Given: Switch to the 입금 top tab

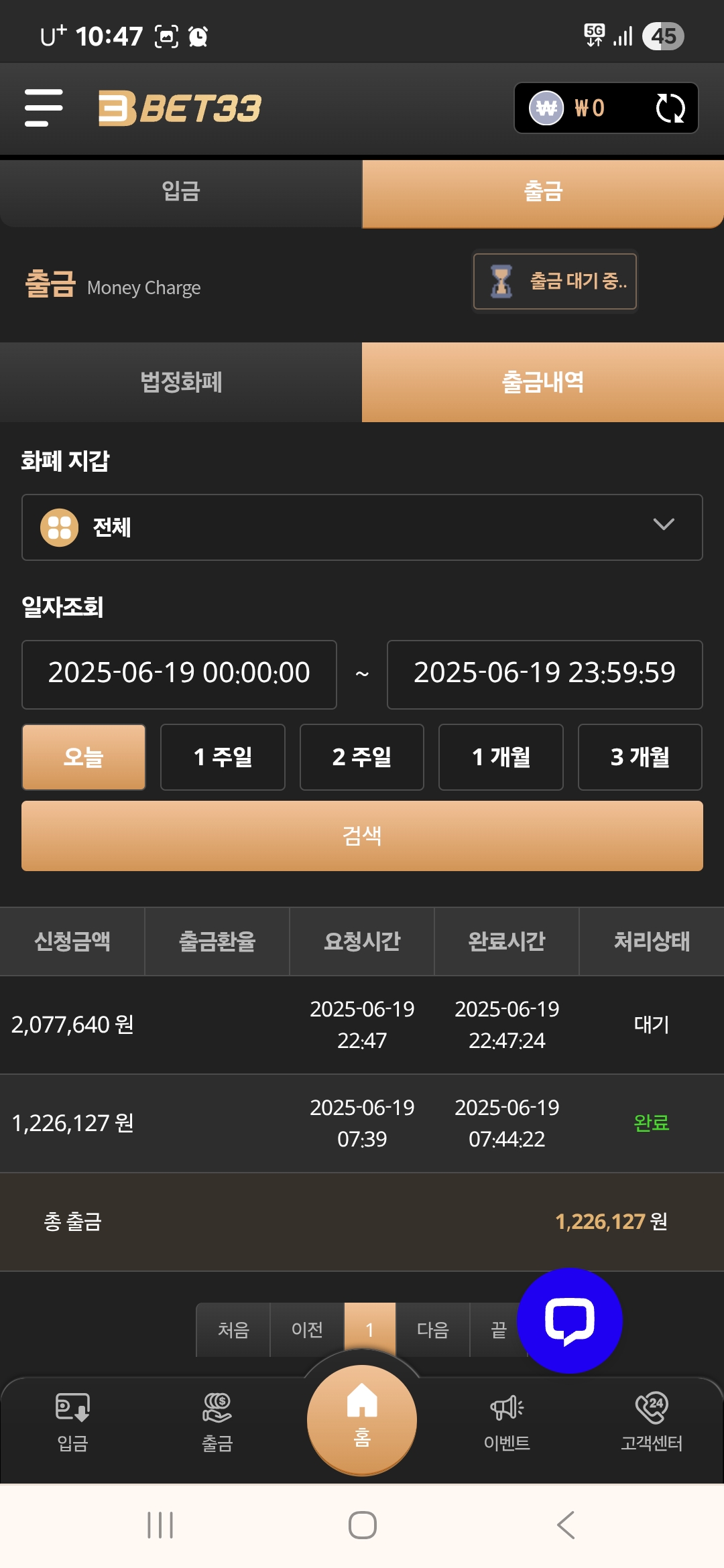Looking at the screenshot, I should coord(181,192).
